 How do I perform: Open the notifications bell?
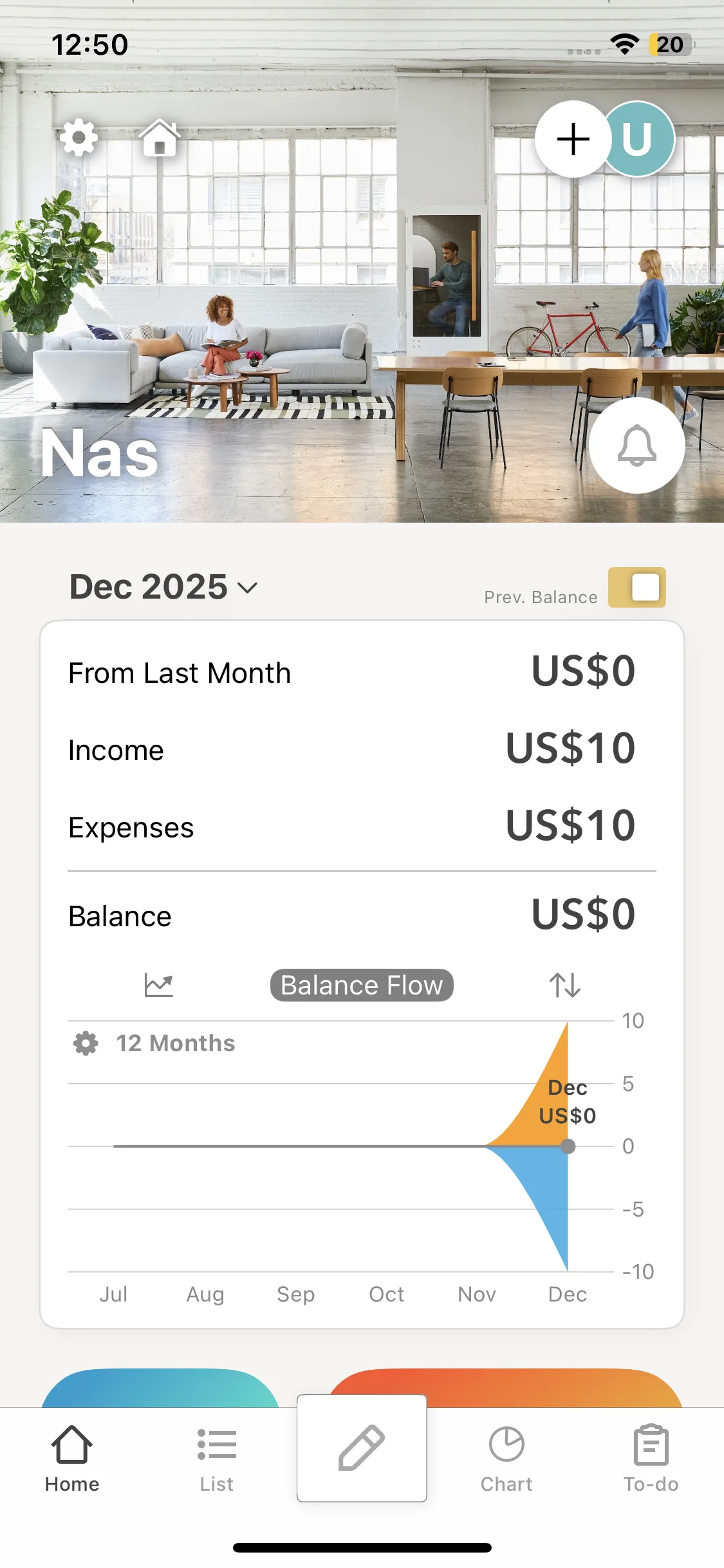pos(636,445)
